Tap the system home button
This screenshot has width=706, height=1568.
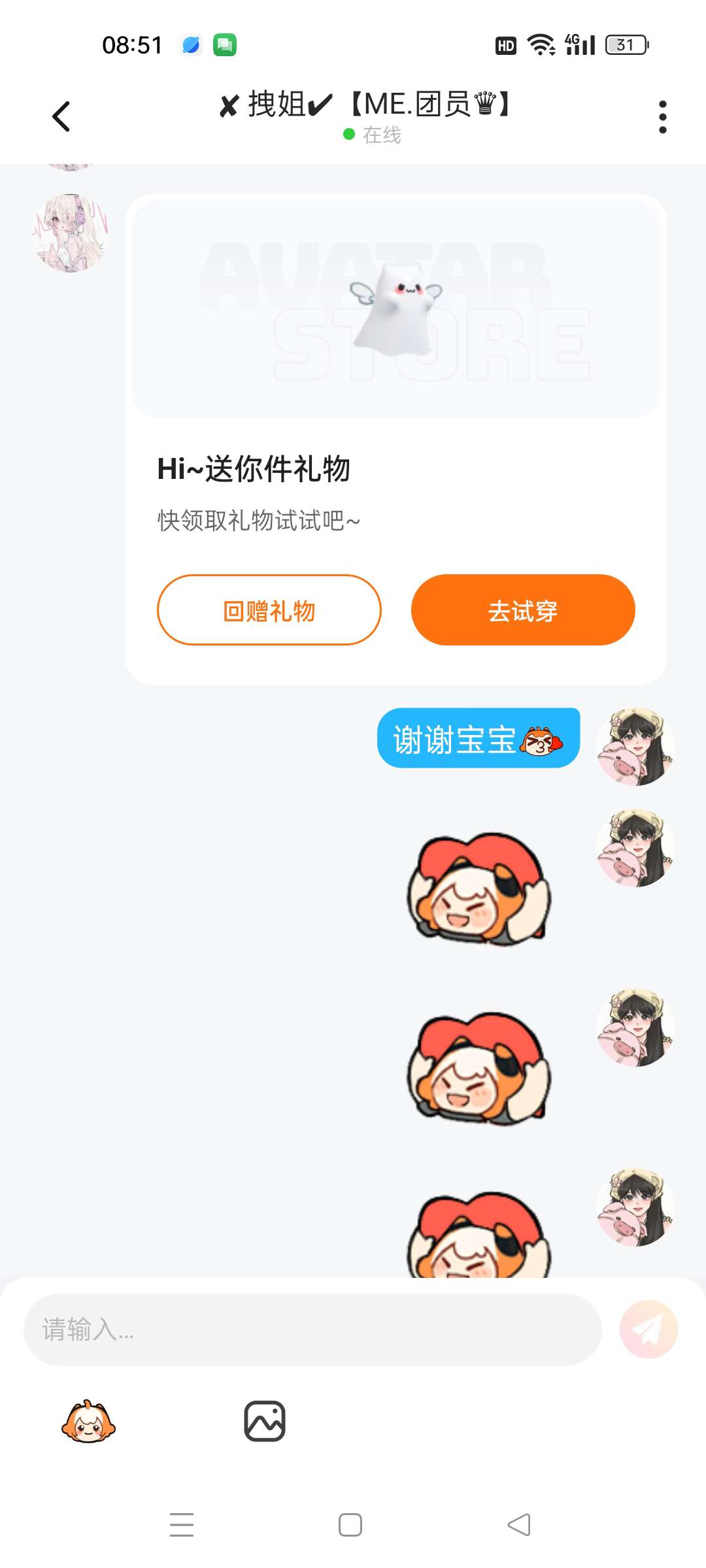coord(350,1525)
